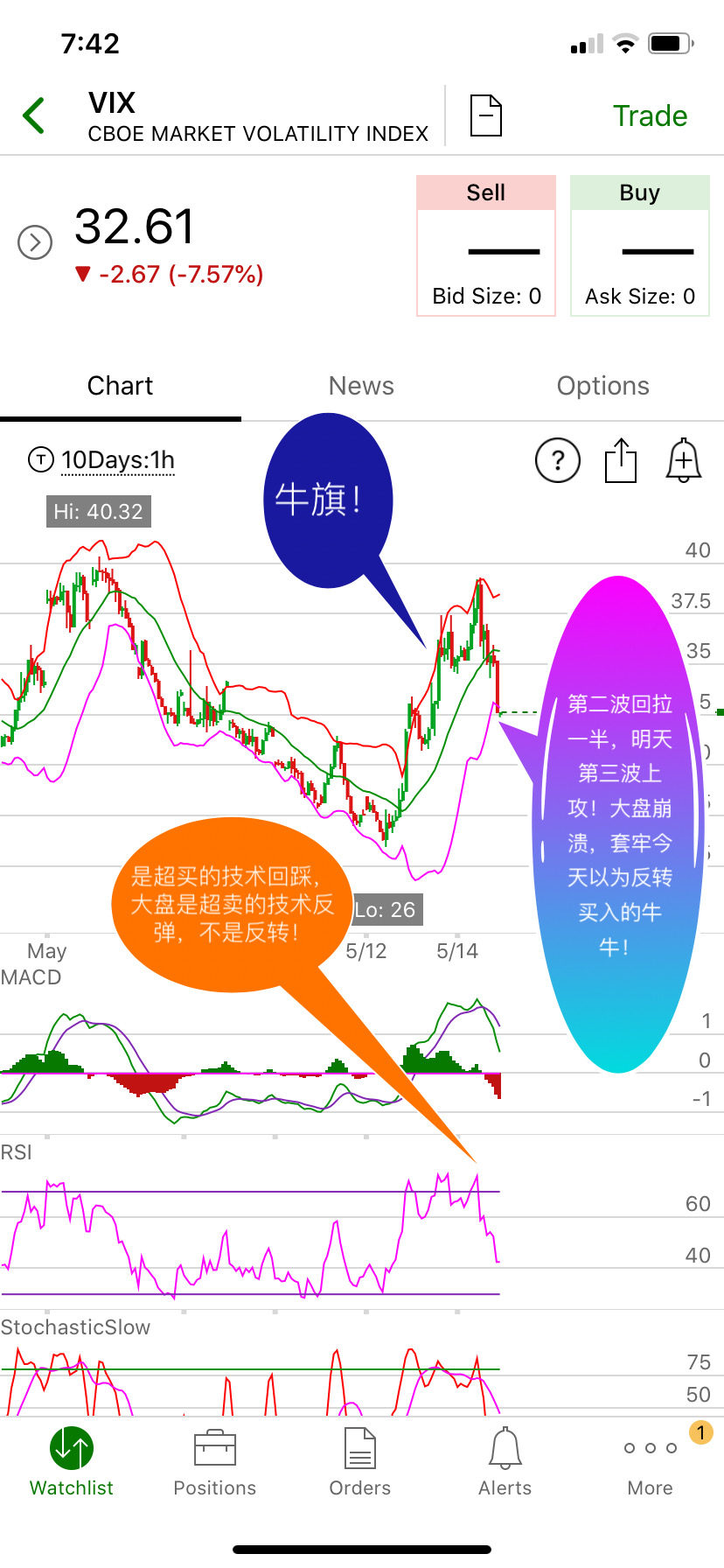This screenshot has width=724, height=1568.
Task: Switch to the Options tab
Action: pyautogui.click(x=602, y=386)
